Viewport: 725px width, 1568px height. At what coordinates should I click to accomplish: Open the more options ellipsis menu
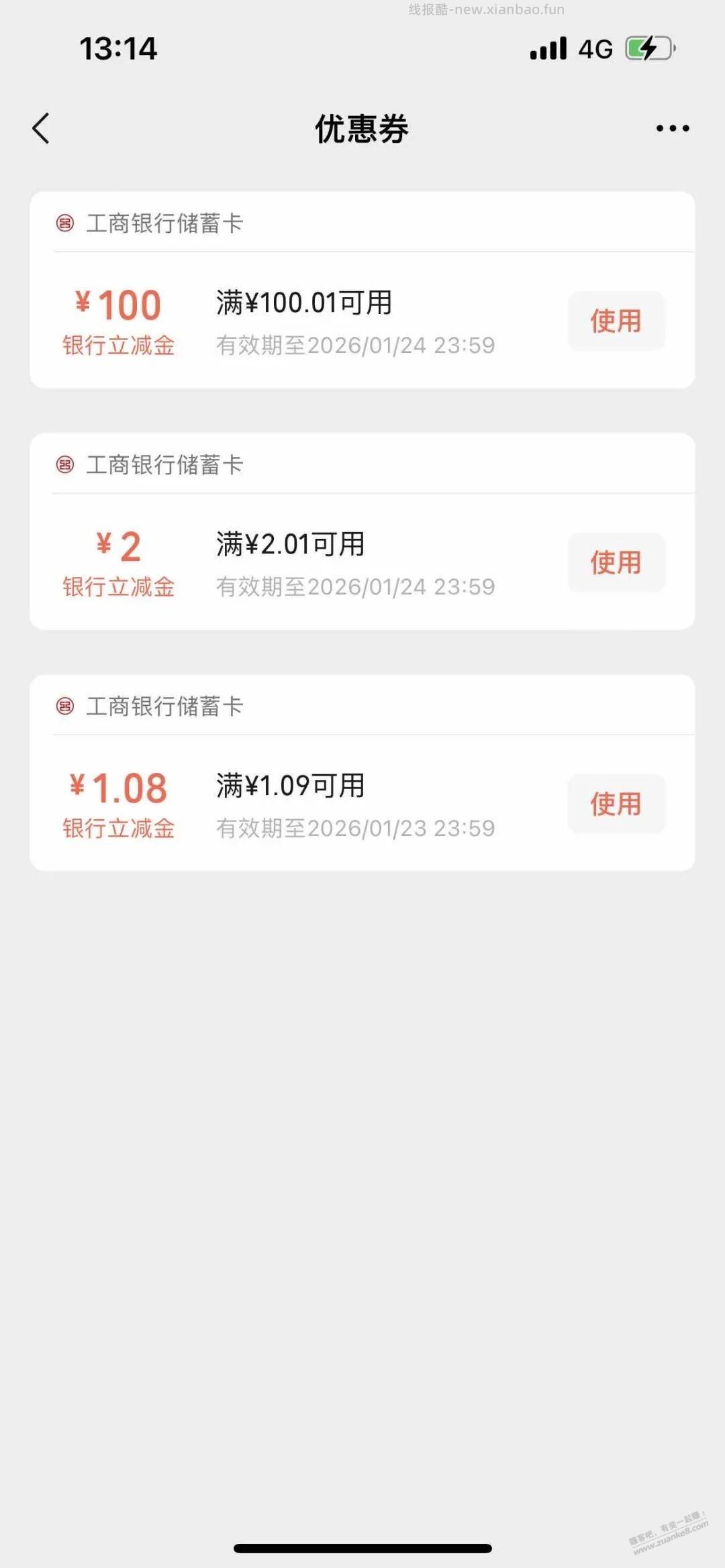pos(673,127)
